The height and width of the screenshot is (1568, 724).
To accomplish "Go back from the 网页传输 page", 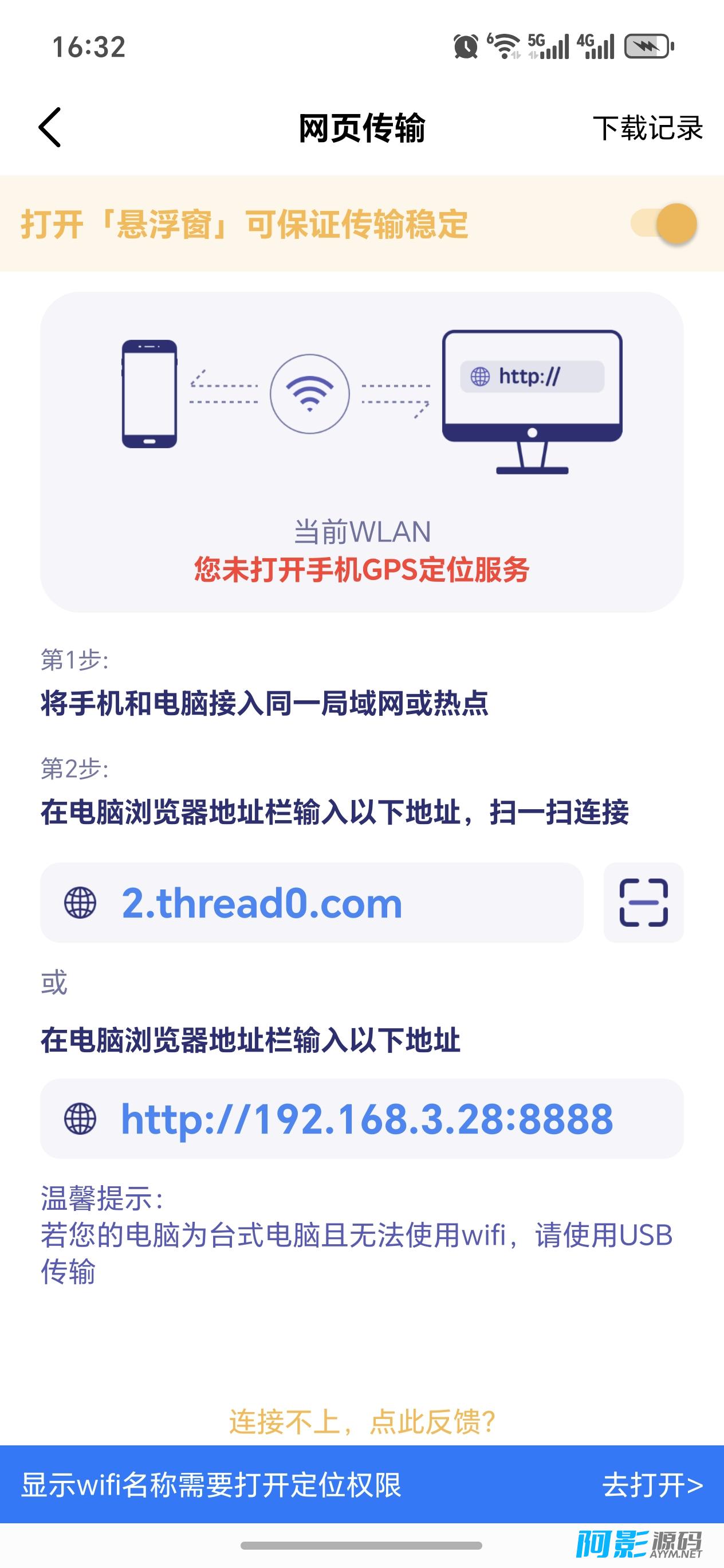I will click(x=50, y=127).
